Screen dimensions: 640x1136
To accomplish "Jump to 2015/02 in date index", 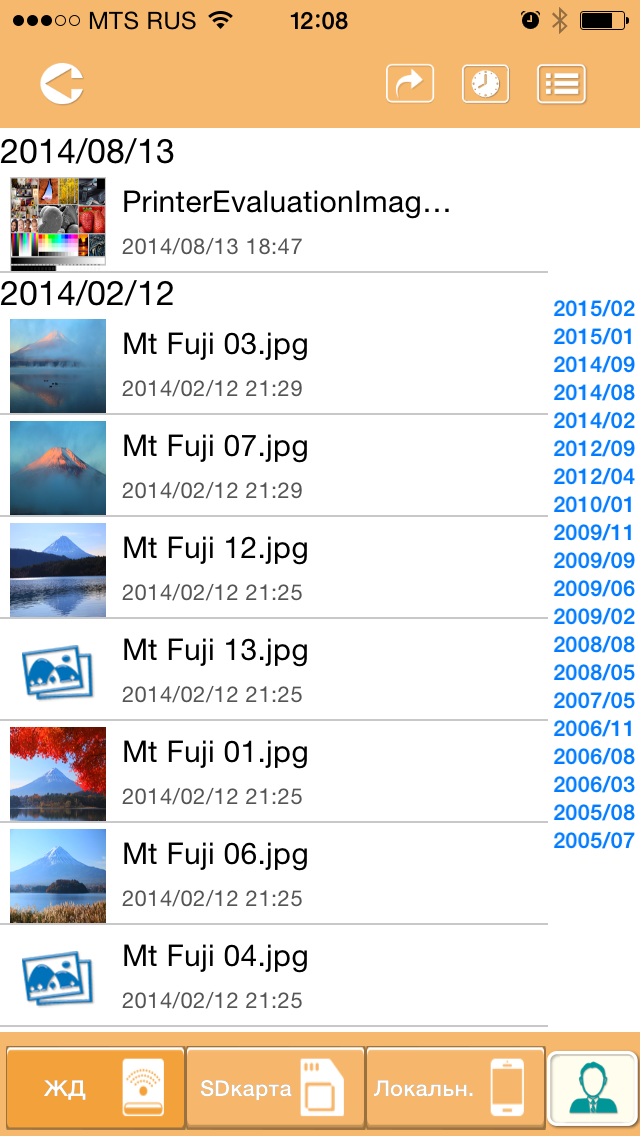I will click(x=594, y=309).
